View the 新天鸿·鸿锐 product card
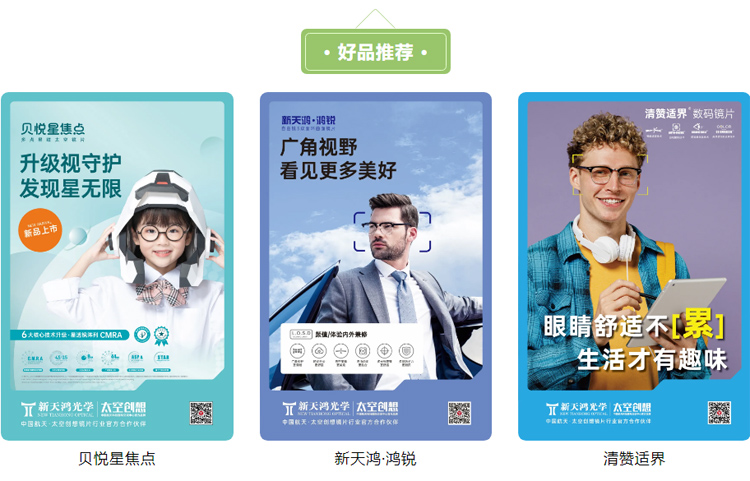This screenshot has width=750, height=481. point(375,267)
